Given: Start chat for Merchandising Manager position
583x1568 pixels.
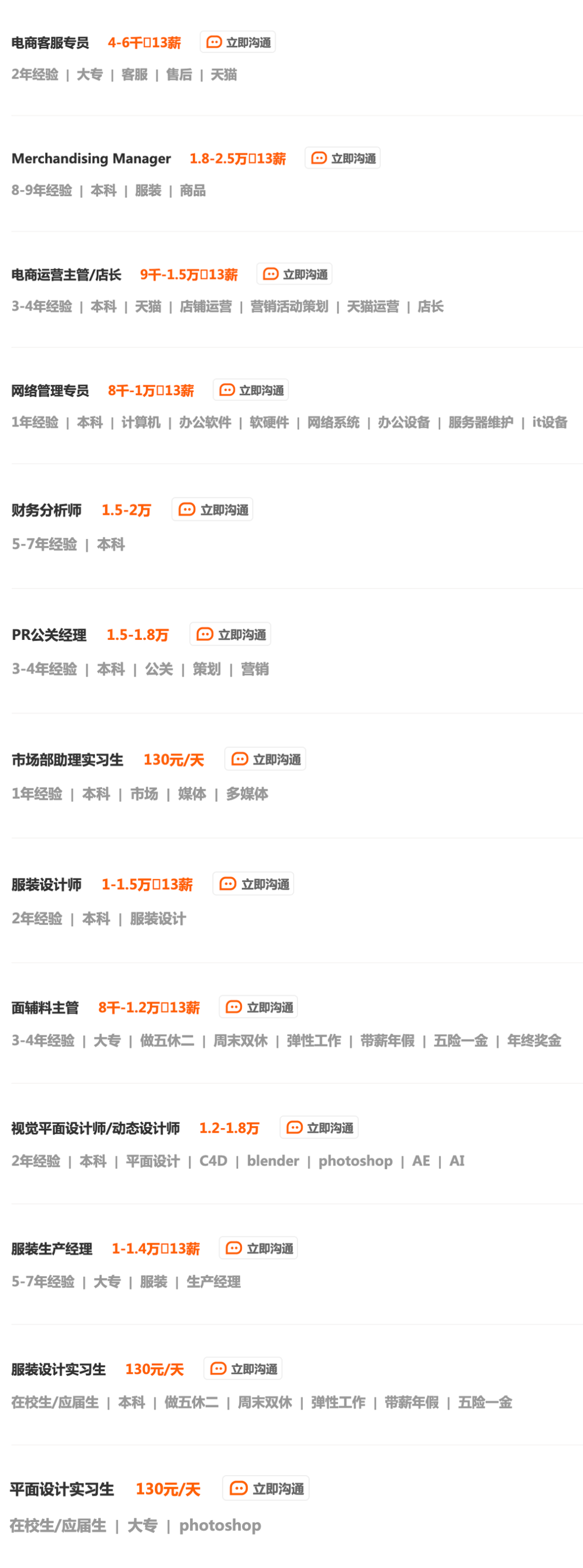Looking at the screenshot, I should (x=342, y=158).
